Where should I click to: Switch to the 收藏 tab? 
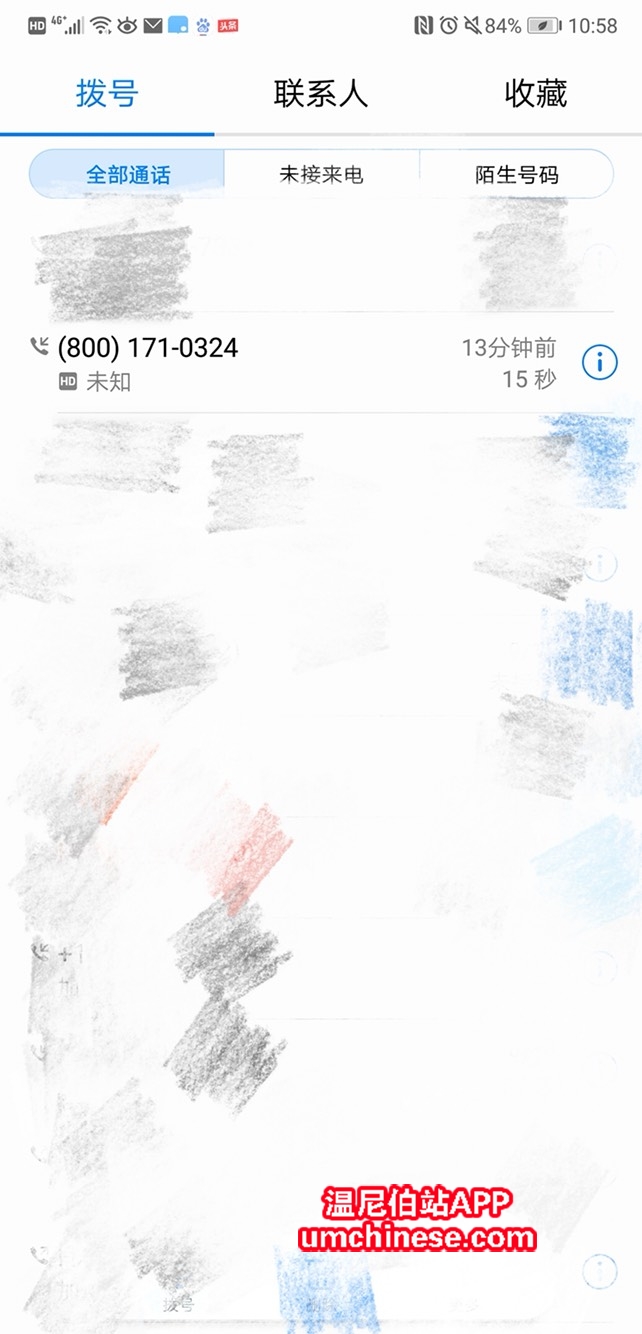[535, 94]
